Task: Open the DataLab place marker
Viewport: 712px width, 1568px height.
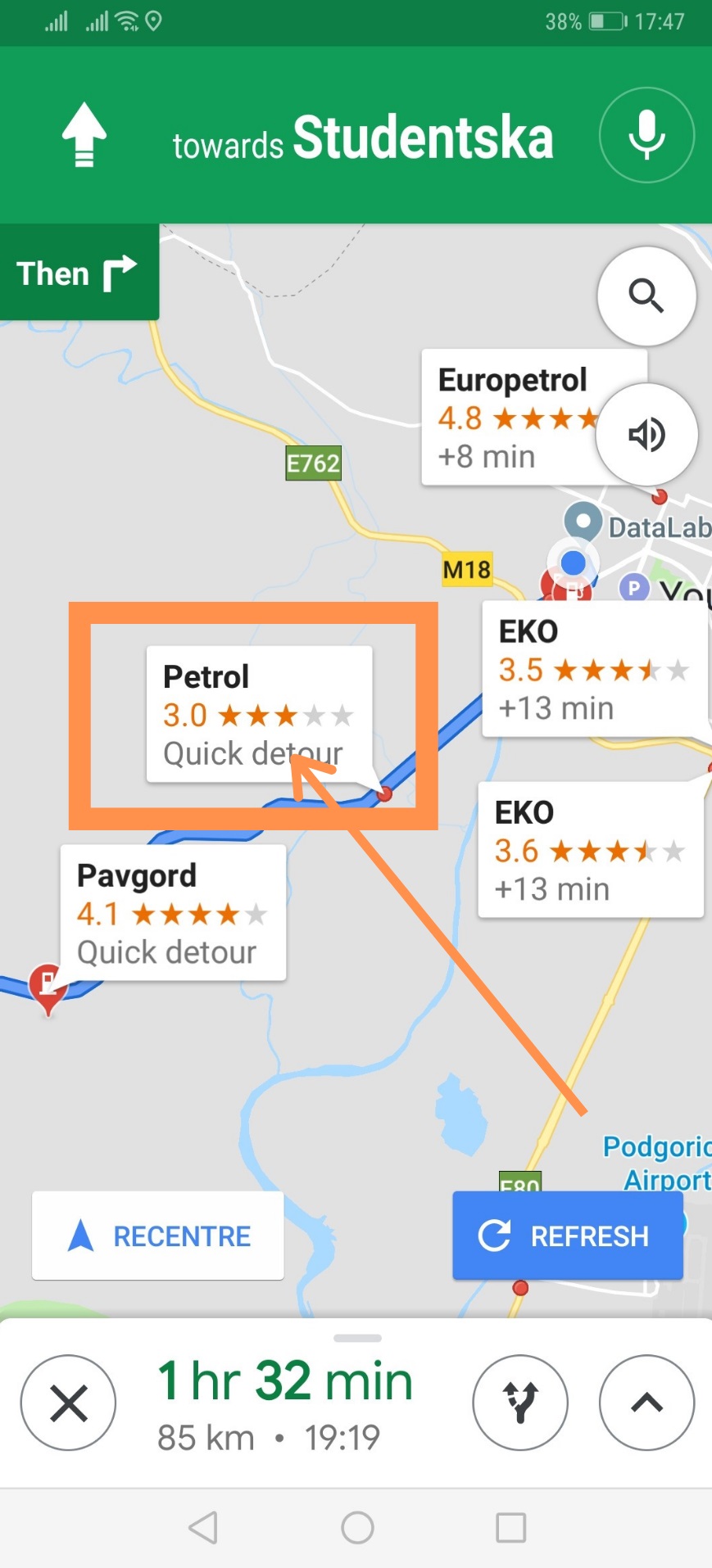Action: 583,522
